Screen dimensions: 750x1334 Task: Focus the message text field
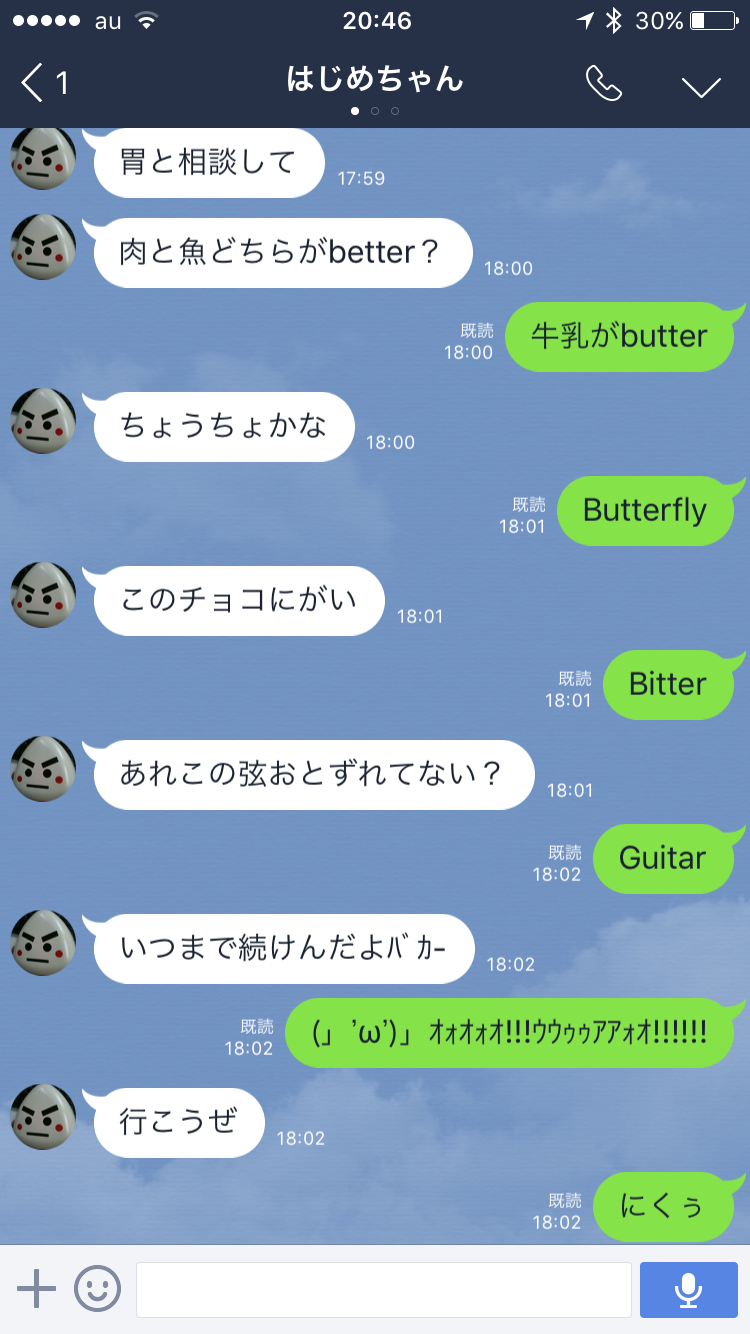[383, 1289]
